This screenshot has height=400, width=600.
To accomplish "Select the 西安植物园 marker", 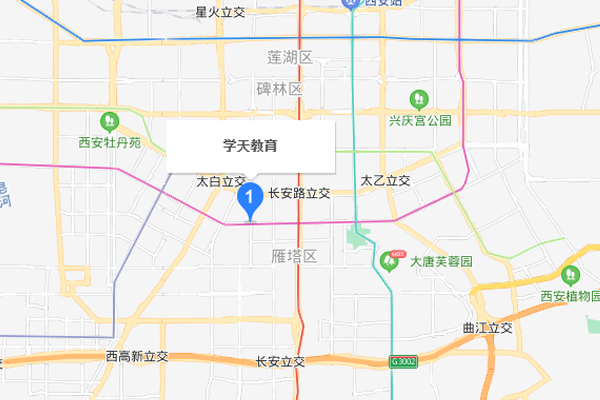I will click(572, 275).
